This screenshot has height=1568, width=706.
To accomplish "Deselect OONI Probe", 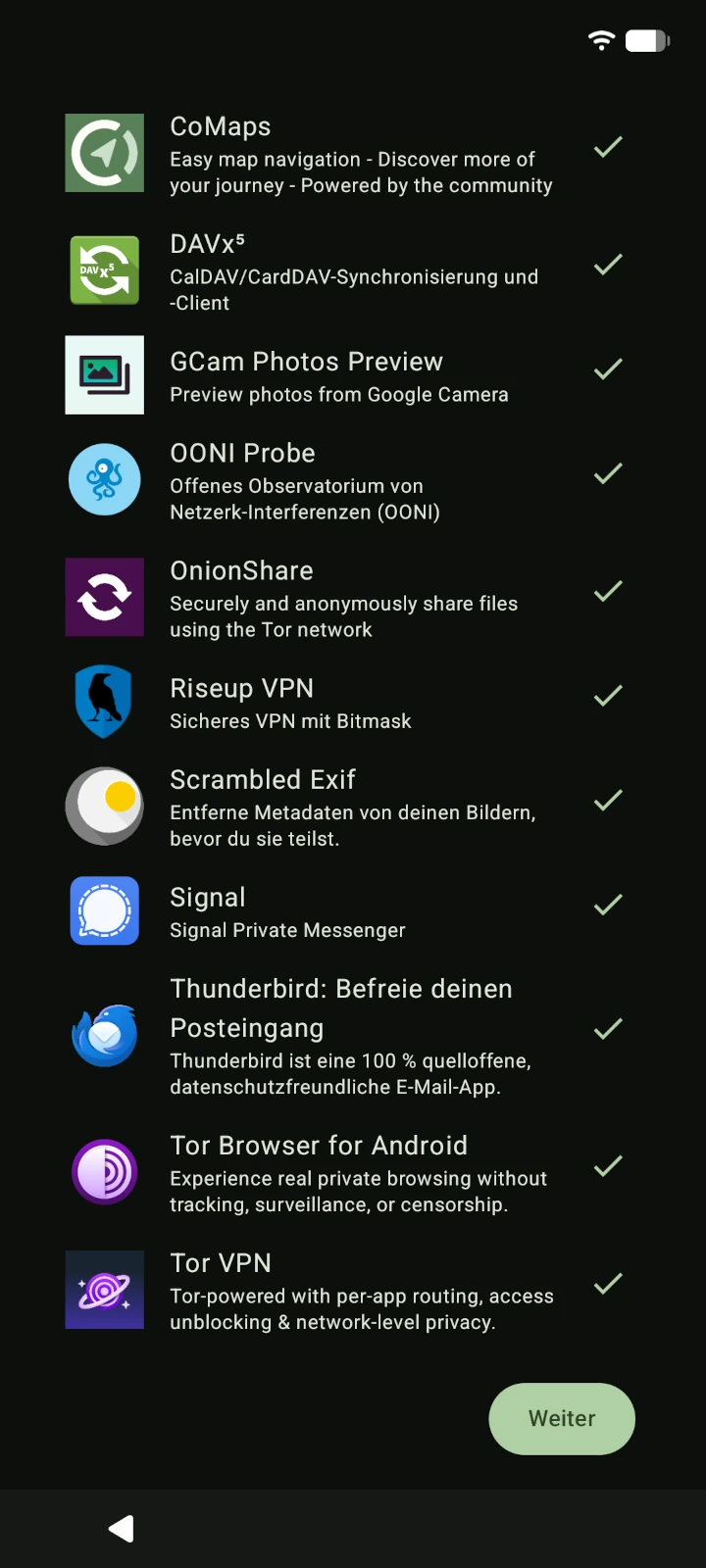I will tap(608, 473).
